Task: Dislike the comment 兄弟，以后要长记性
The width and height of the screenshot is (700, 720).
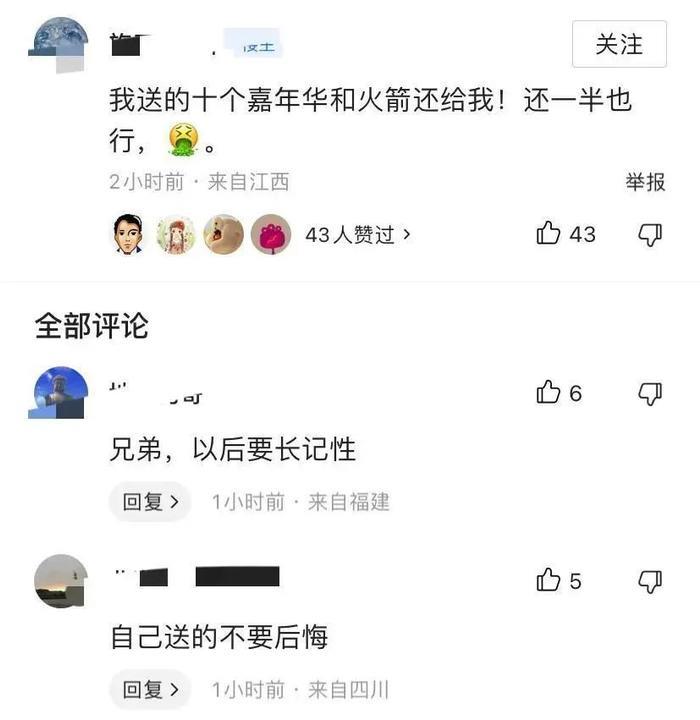Action: tap(650, 393)
